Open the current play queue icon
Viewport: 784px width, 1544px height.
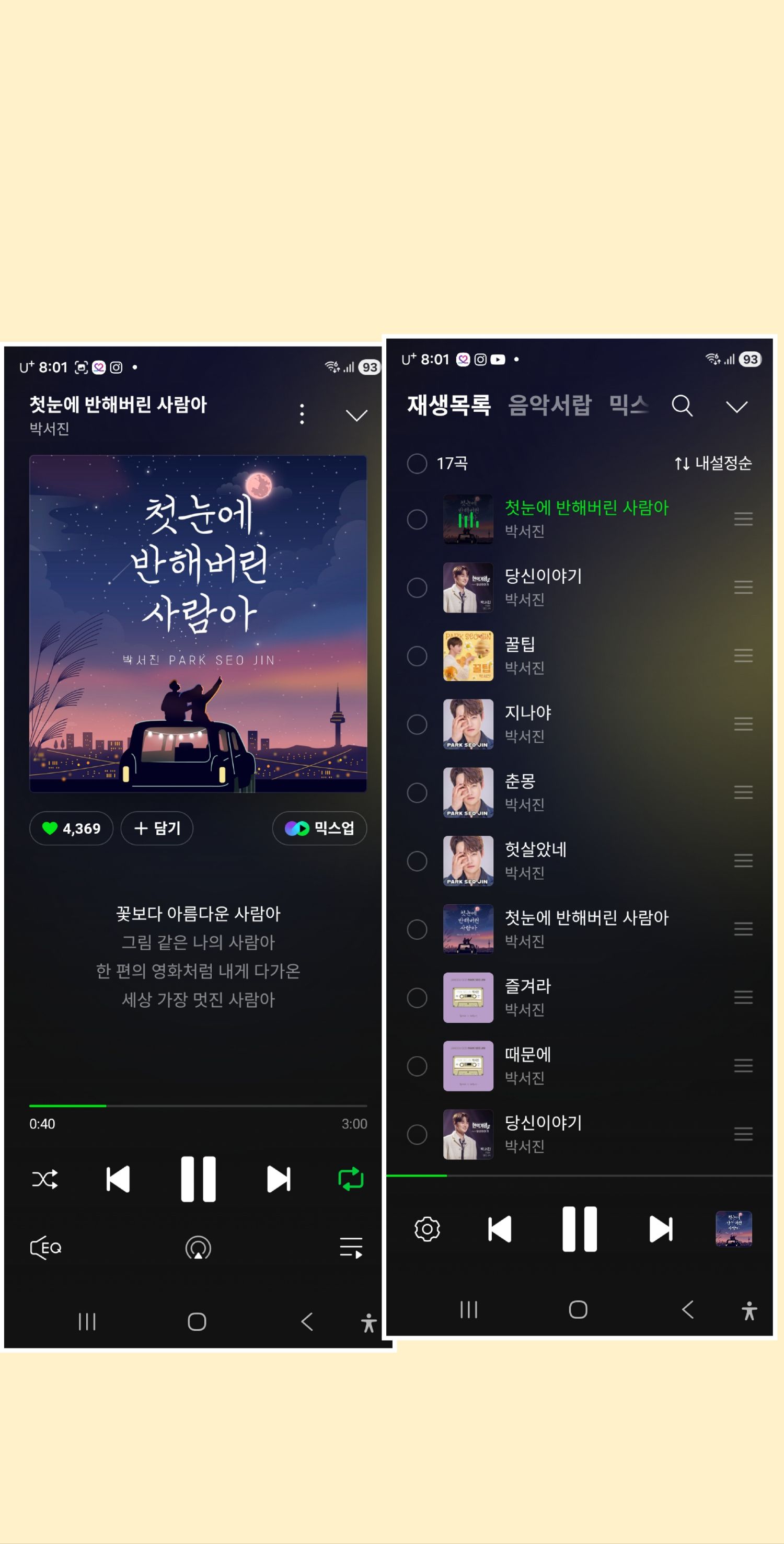click(351, 1247)
